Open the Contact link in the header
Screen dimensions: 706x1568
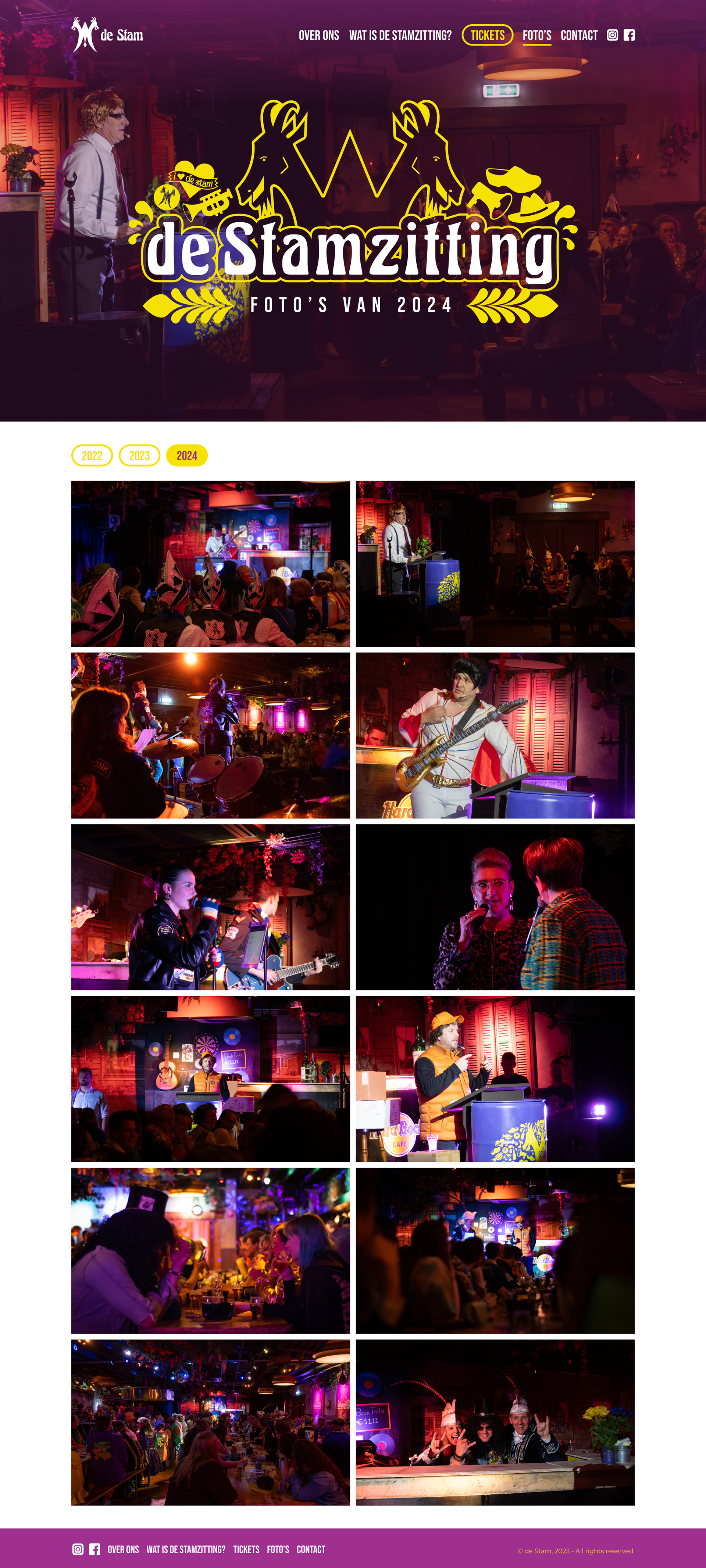(x=579, y=35)
